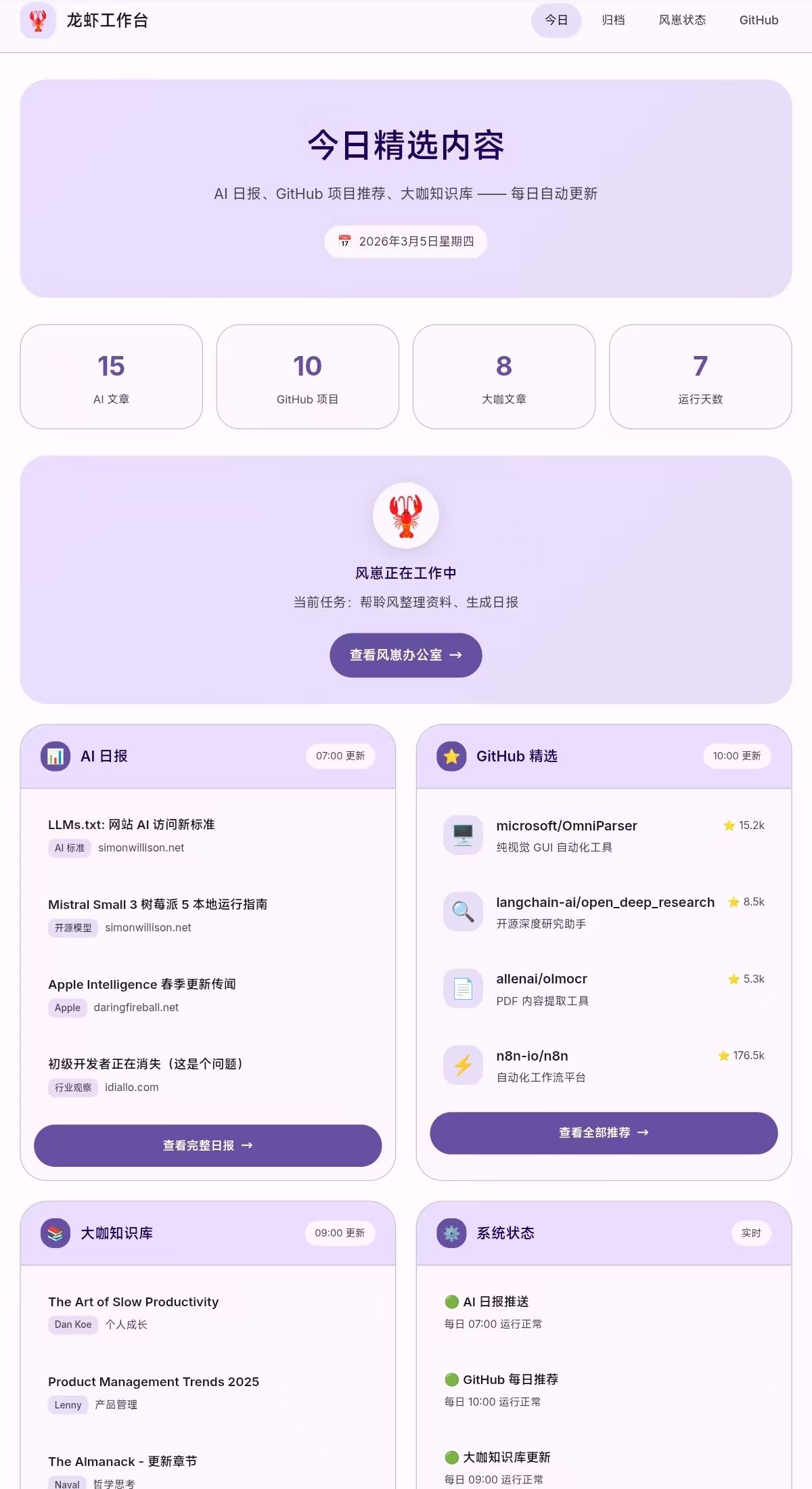Go to the 风崽状态 page
Screen dimensions: 812x1489
coord(682,20)
